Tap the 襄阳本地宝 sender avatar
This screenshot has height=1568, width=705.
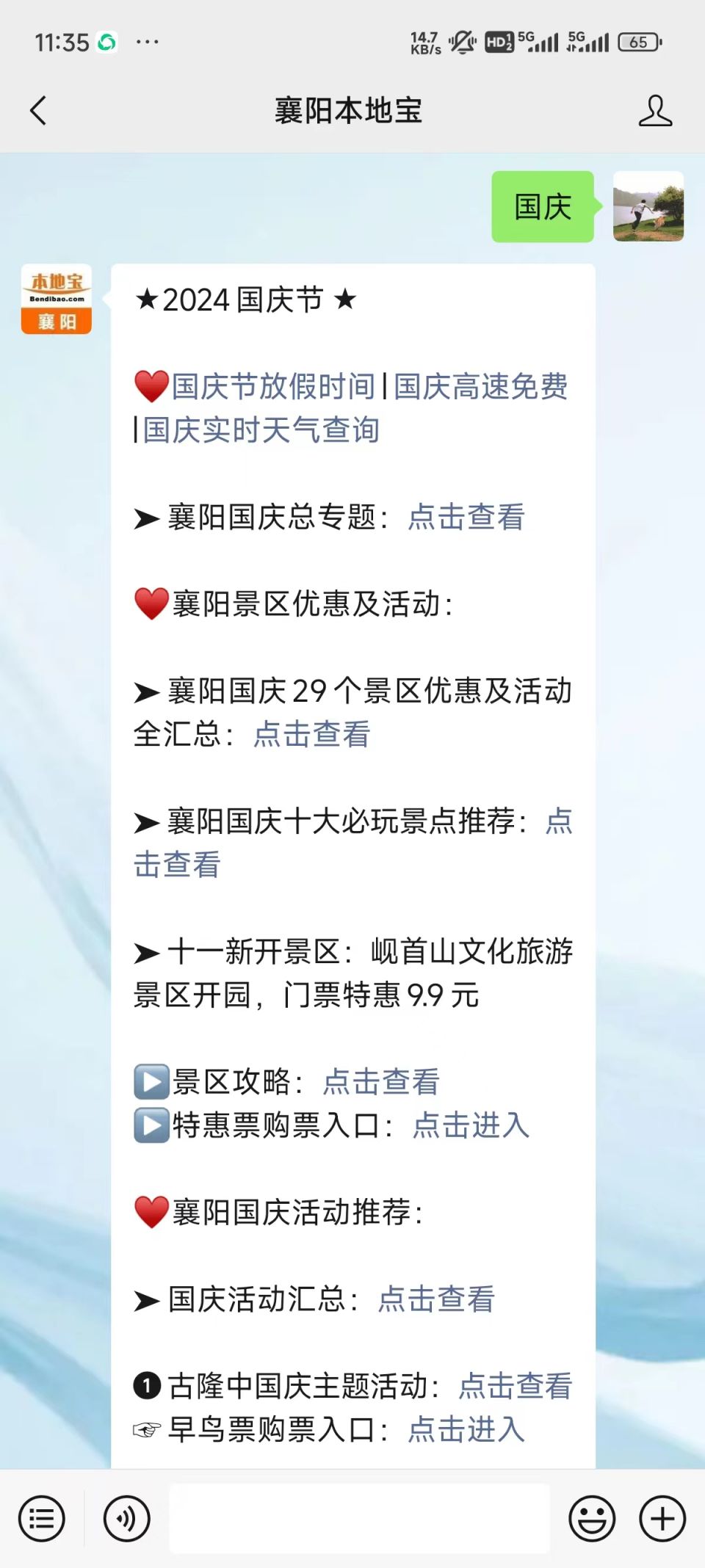[57, 299]
